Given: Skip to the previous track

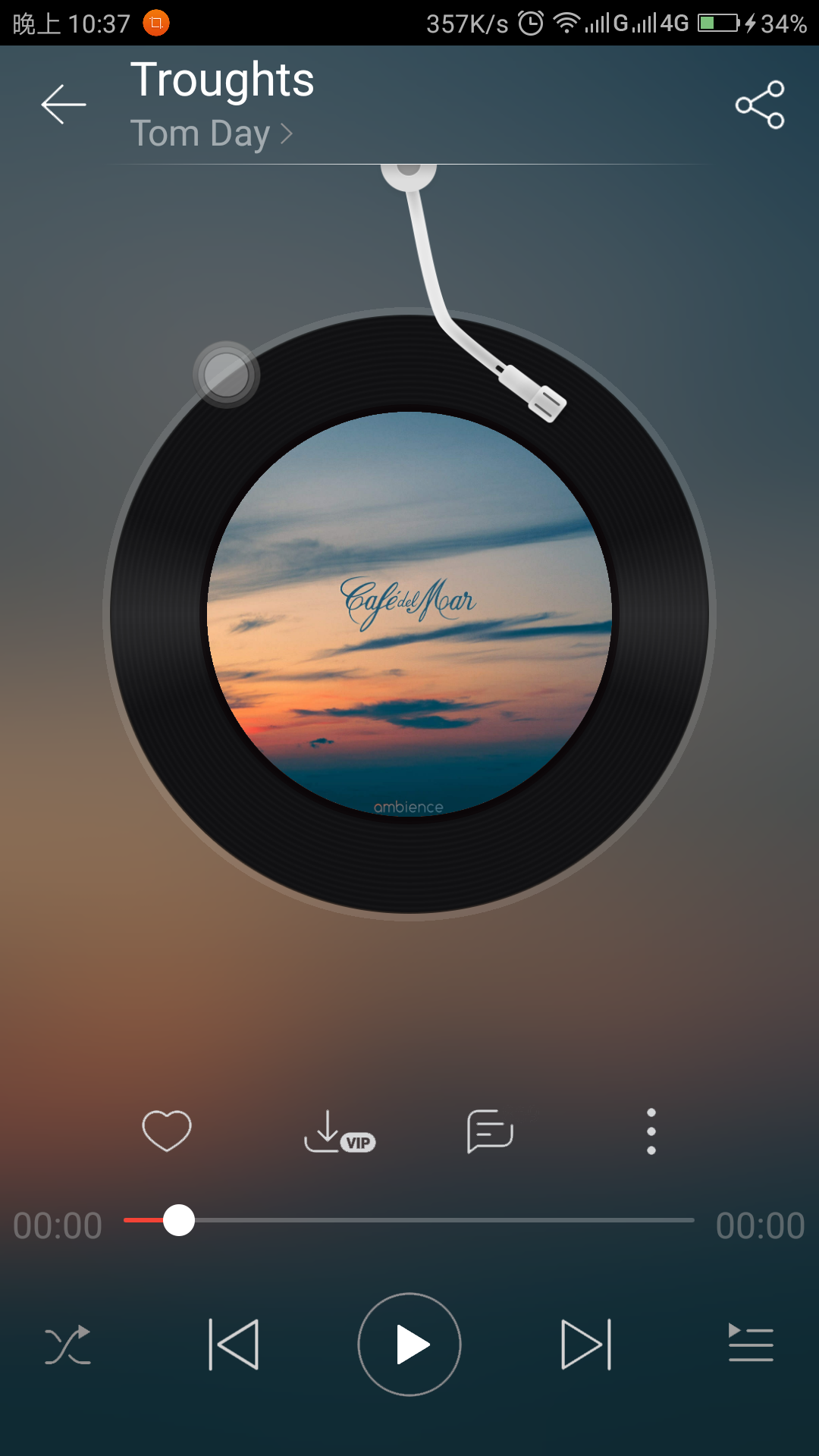Looking at the screenshot, I should [x=234, y=1345].
